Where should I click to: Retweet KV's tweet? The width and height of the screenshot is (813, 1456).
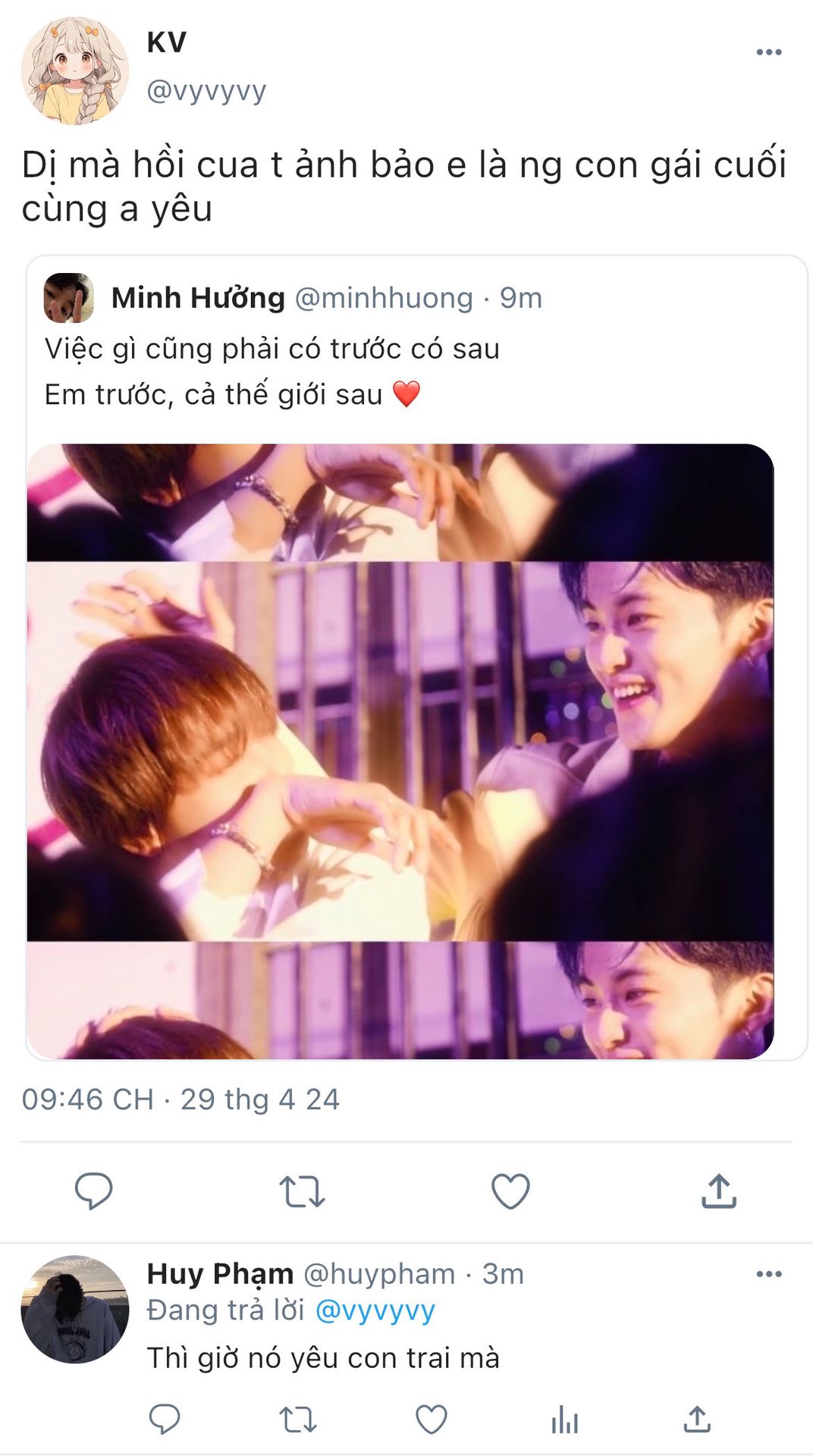(302, 1191)
